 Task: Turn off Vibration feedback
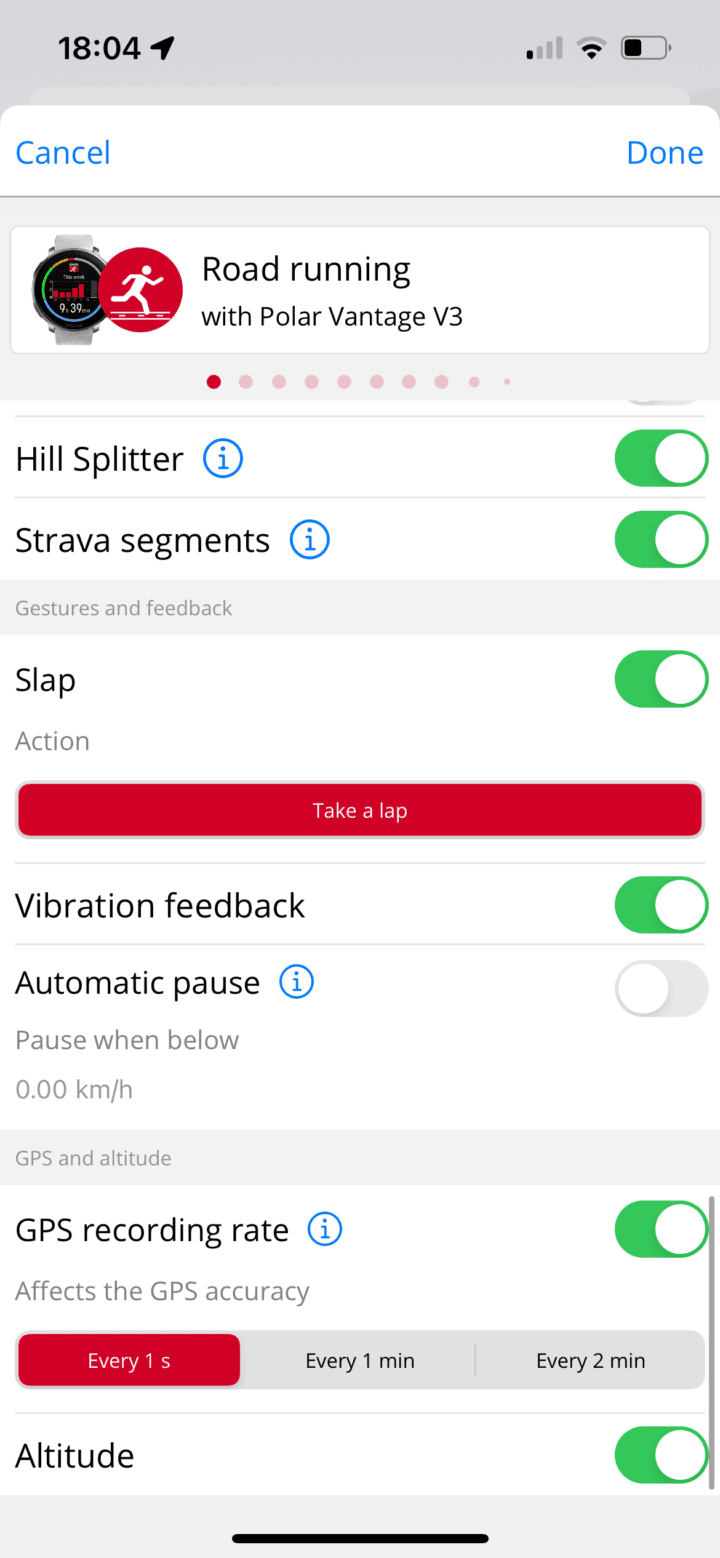[660, 905]
